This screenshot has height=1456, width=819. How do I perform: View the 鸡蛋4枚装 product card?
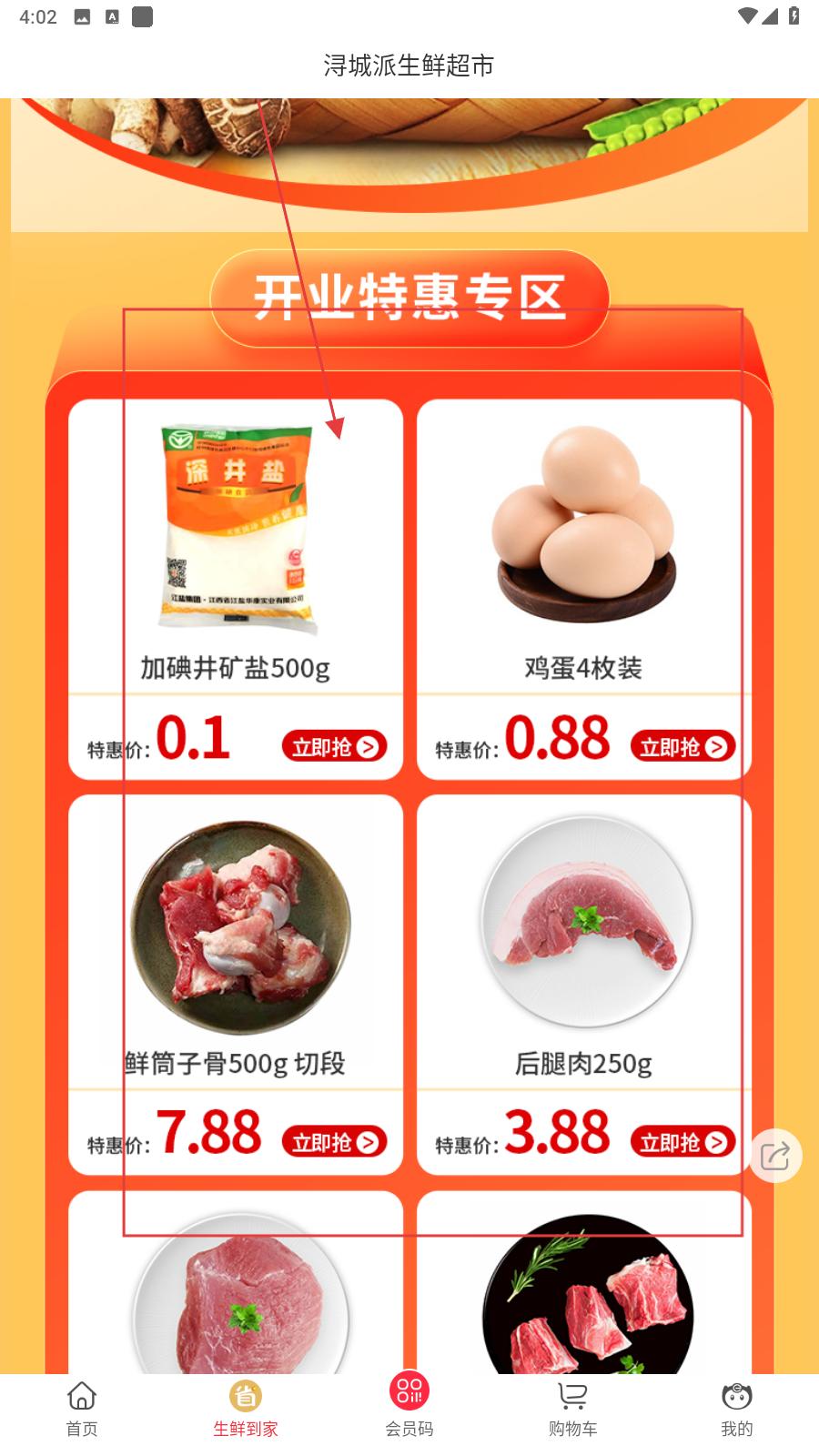pos(583,546)
